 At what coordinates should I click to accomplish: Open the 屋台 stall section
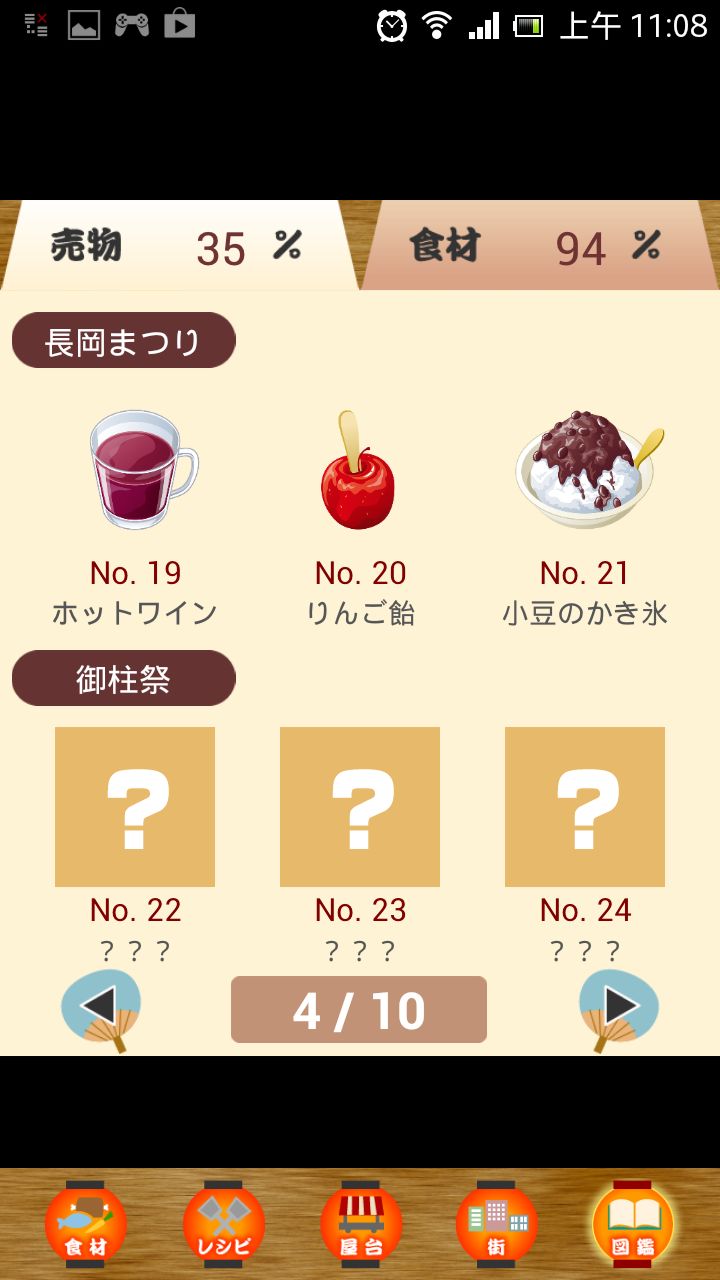(361, 1224)
